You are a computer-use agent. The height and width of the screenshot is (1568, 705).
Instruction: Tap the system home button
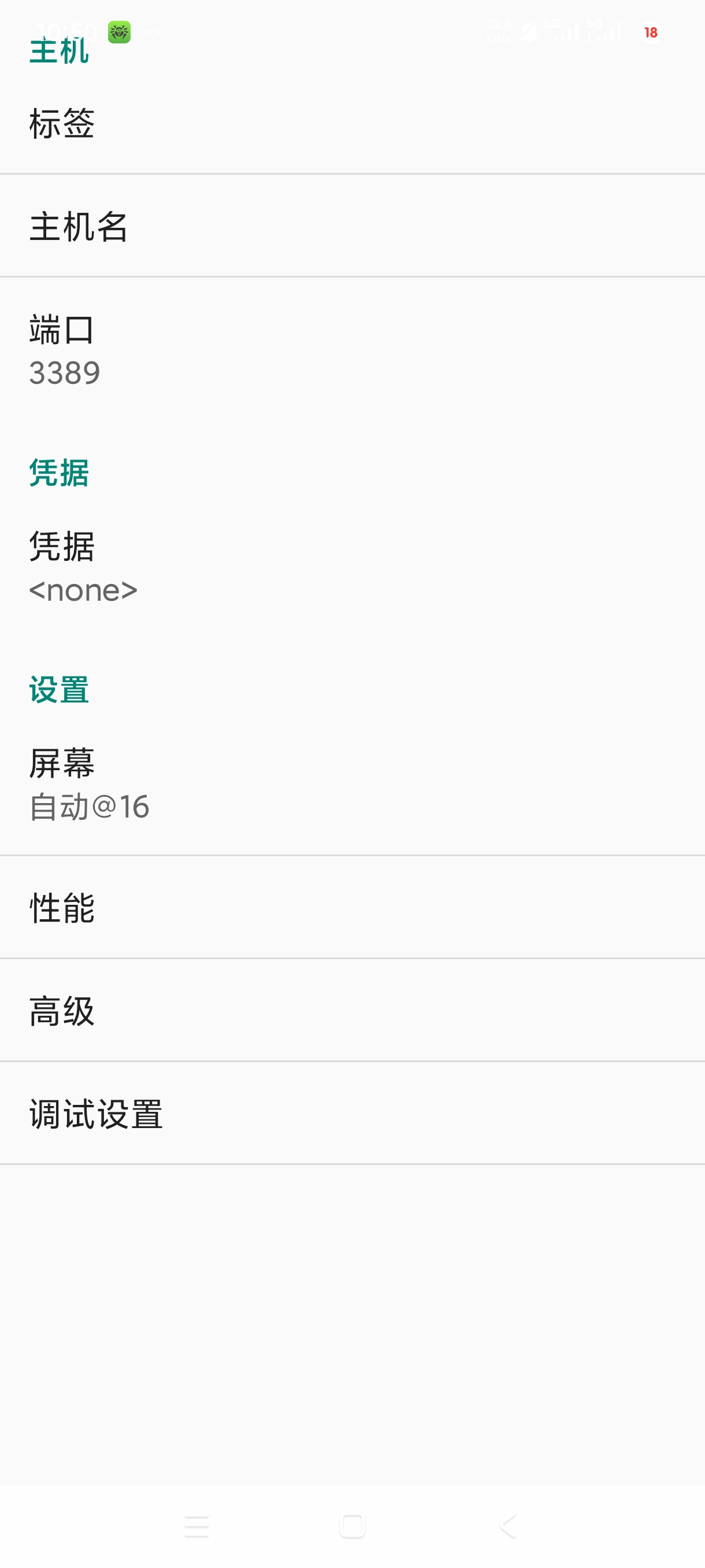(352, 1526)
